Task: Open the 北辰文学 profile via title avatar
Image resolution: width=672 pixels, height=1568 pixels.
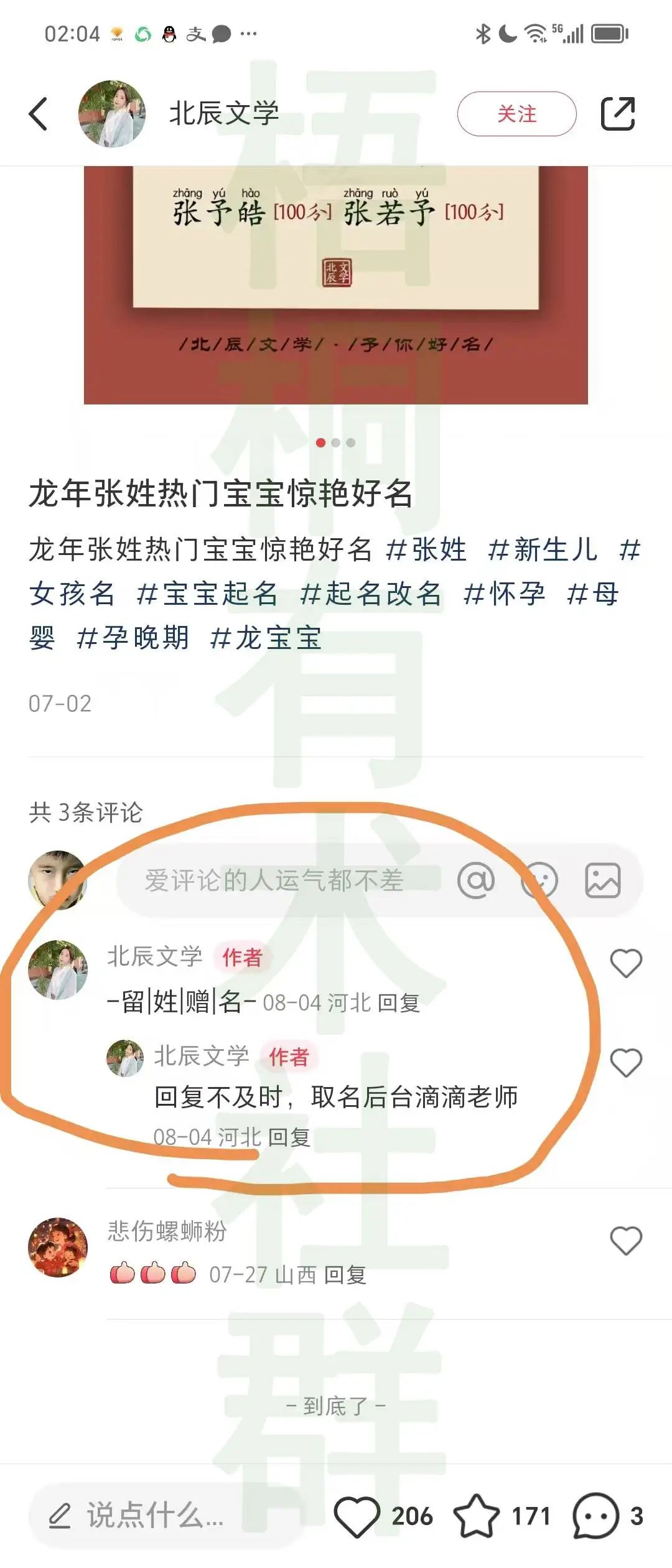Action: (112, 114)
